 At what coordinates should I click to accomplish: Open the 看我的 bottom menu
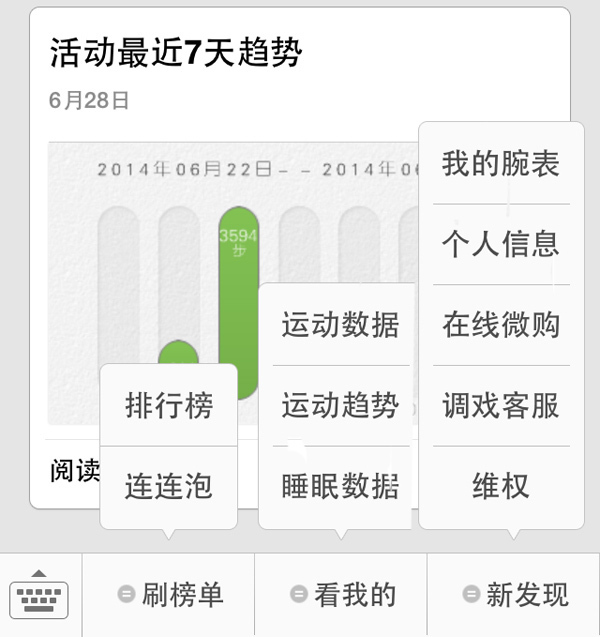pyautogui.click(x=342, y=596)
